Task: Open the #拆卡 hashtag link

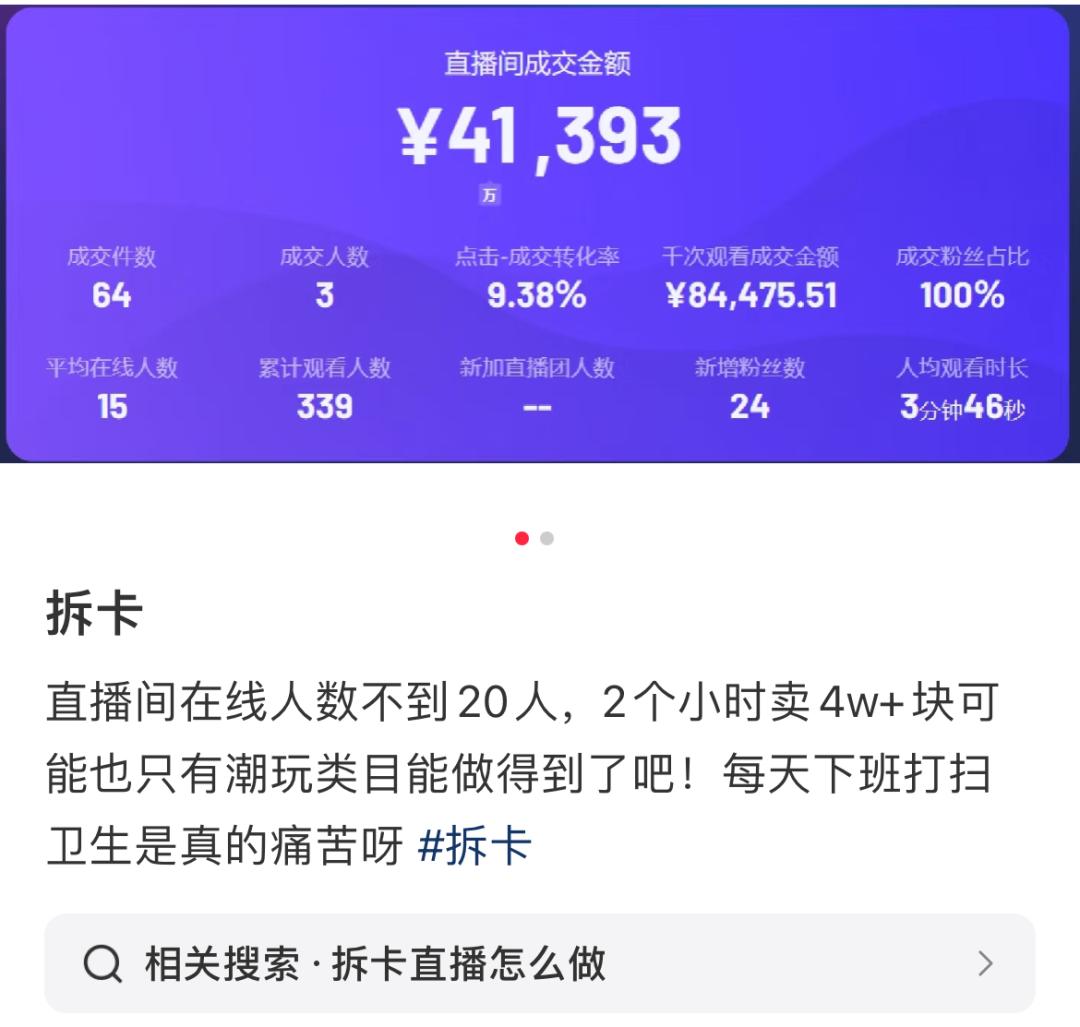Action: click(474, 846)
